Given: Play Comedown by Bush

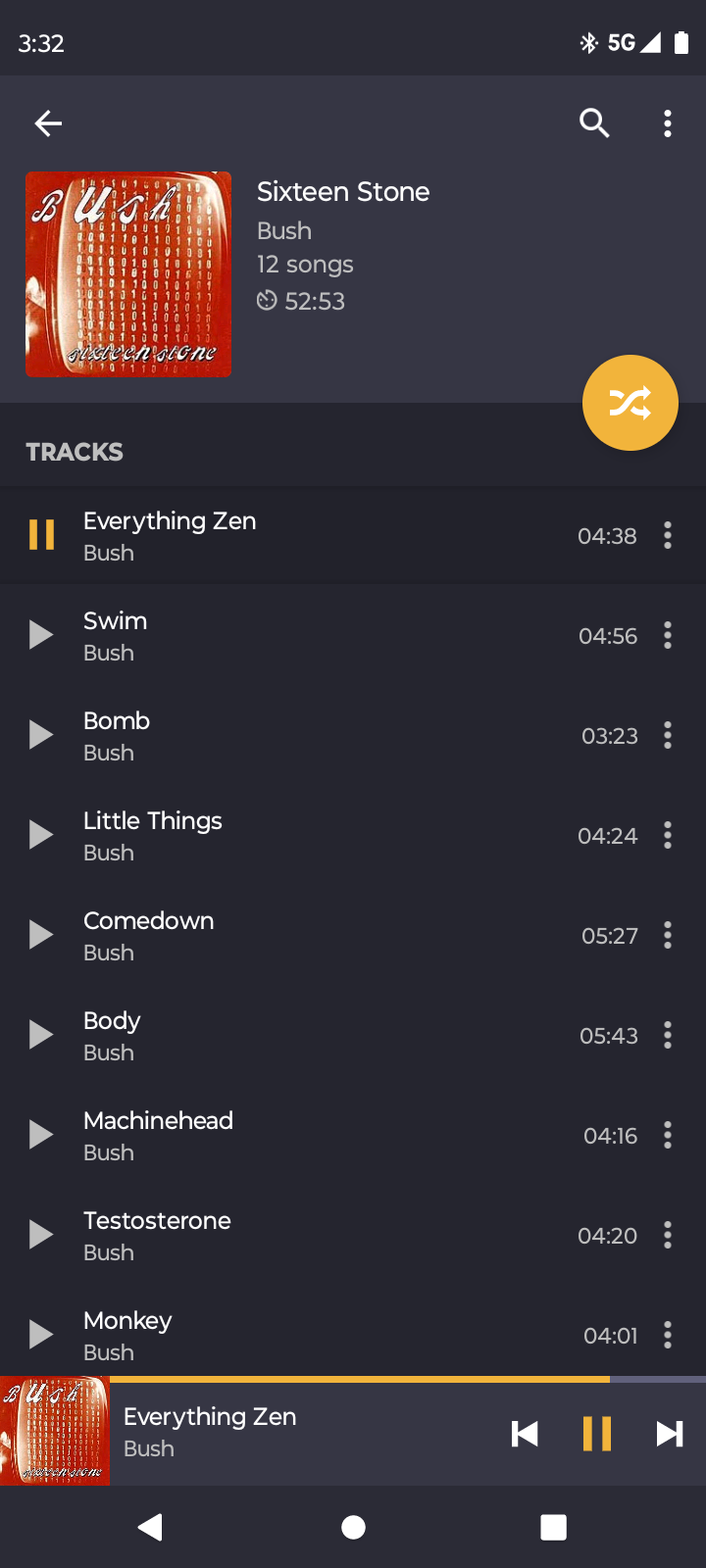Looking at the screenshot, I should click(x=41, y=935).
